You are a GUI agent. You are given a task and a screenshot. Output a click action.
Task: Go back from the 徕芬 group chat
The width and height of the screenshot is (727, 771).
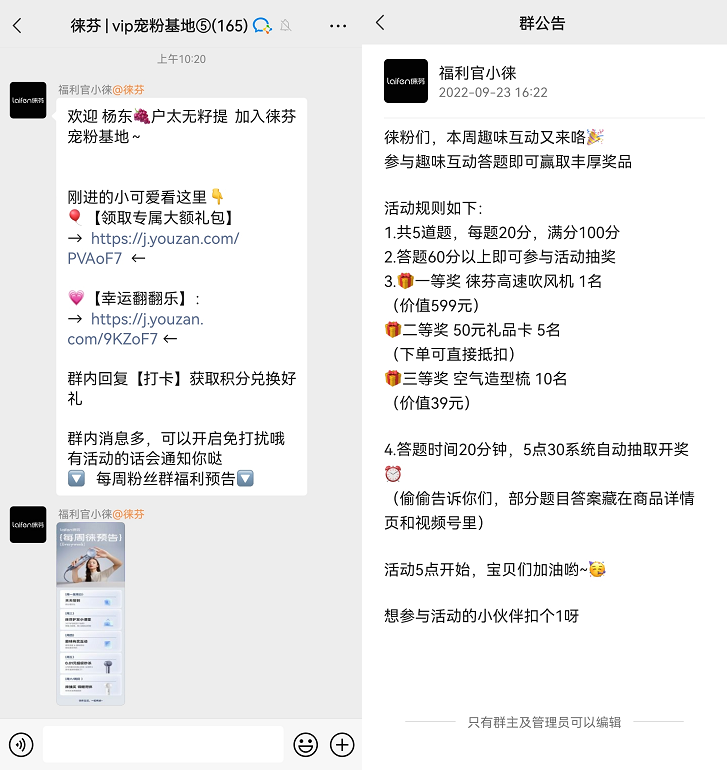(17, 25)
